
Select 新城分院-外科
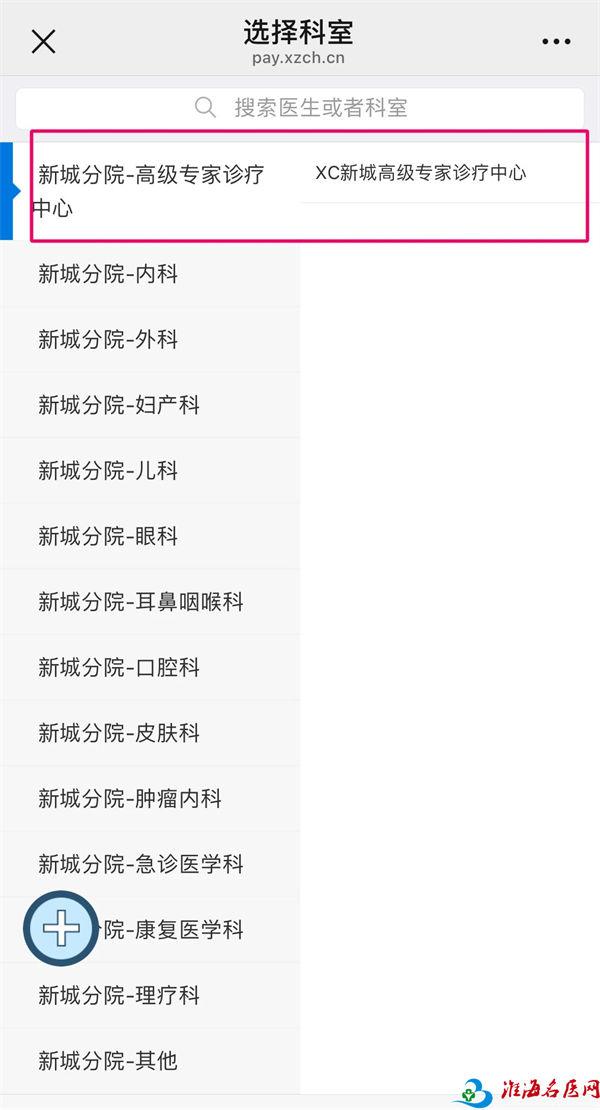click(150, 340)
